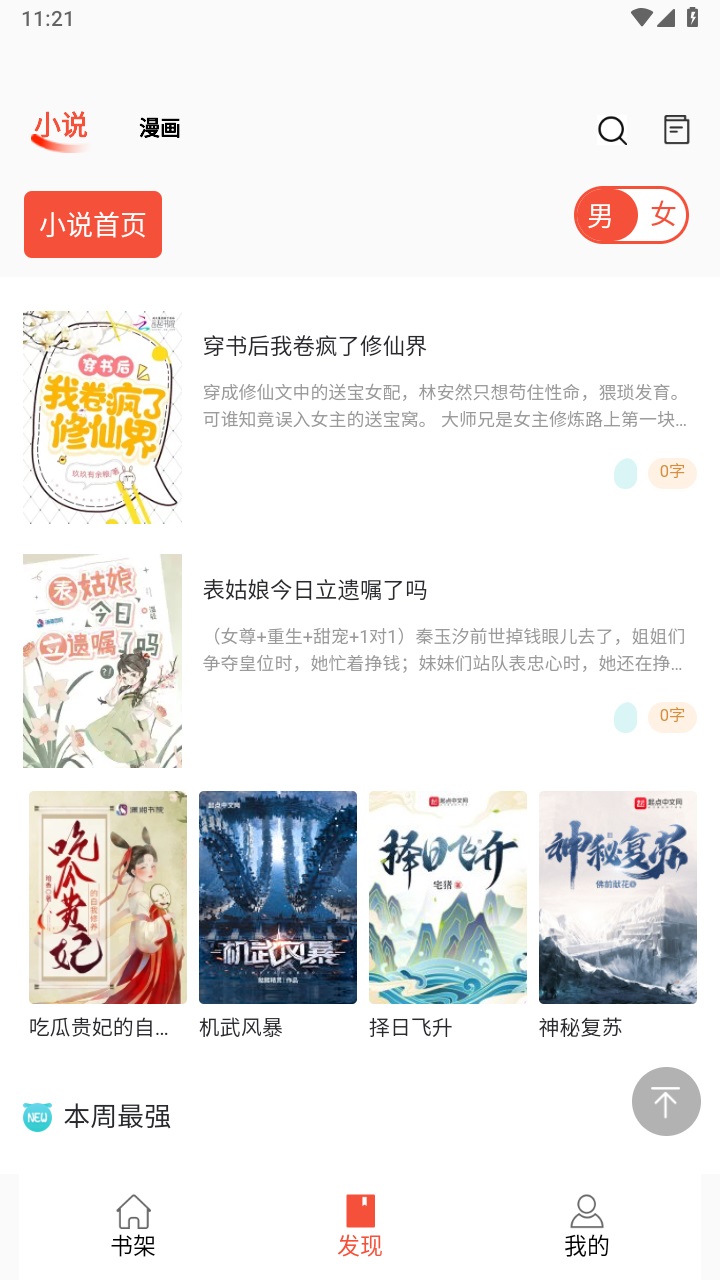The height and width of the screenshot is (1280, 720).
Task: Open the 我的 profile tab
Action: click(587, 1225)
